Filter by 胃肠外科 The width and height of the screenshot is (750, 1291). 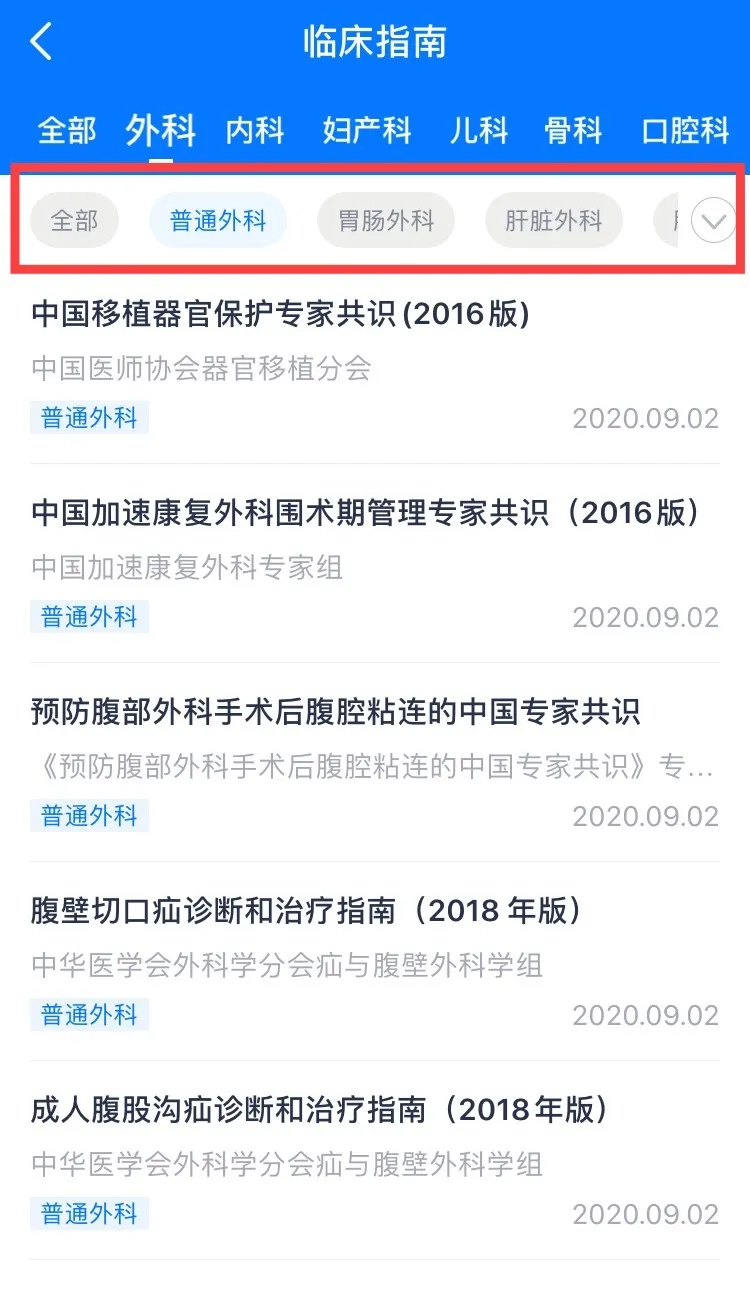(x=386, y=221)
